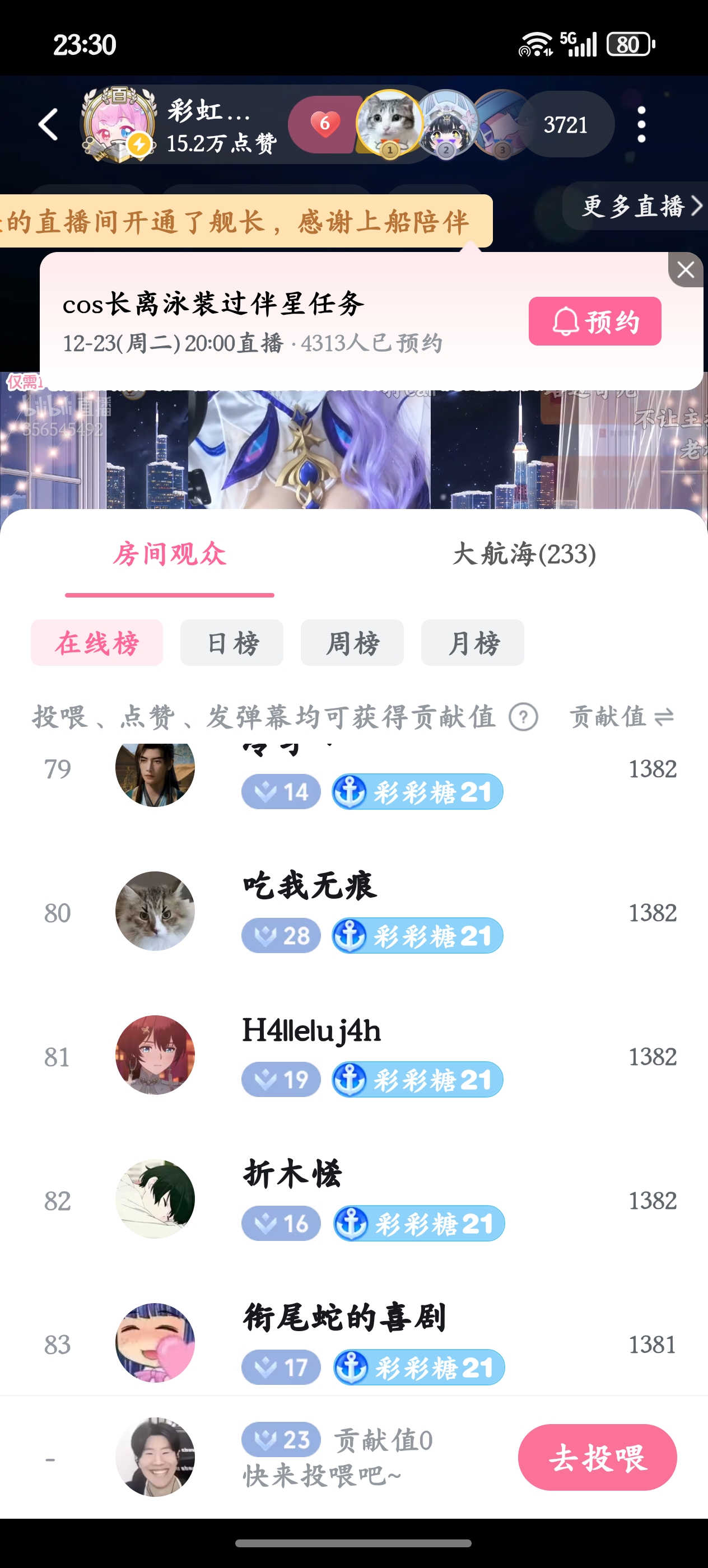Open the 3721 viewer count pill
Viewport: 708px width, 1568px height.
[x=565, y=125]
